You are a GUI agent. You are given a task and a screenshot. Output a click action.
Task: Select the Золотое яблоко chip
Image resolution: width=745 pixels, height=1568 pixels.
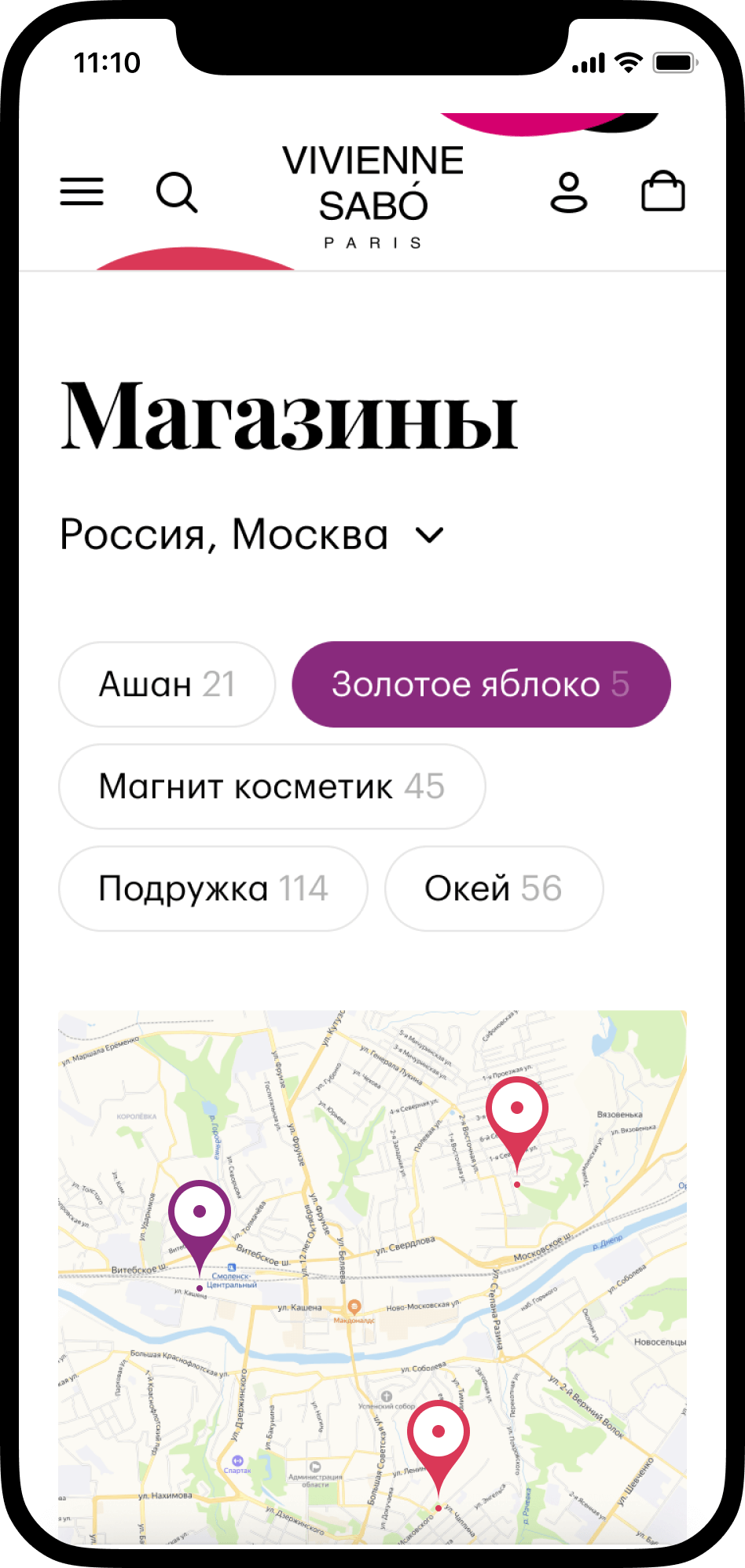click(x=481, y=684)
